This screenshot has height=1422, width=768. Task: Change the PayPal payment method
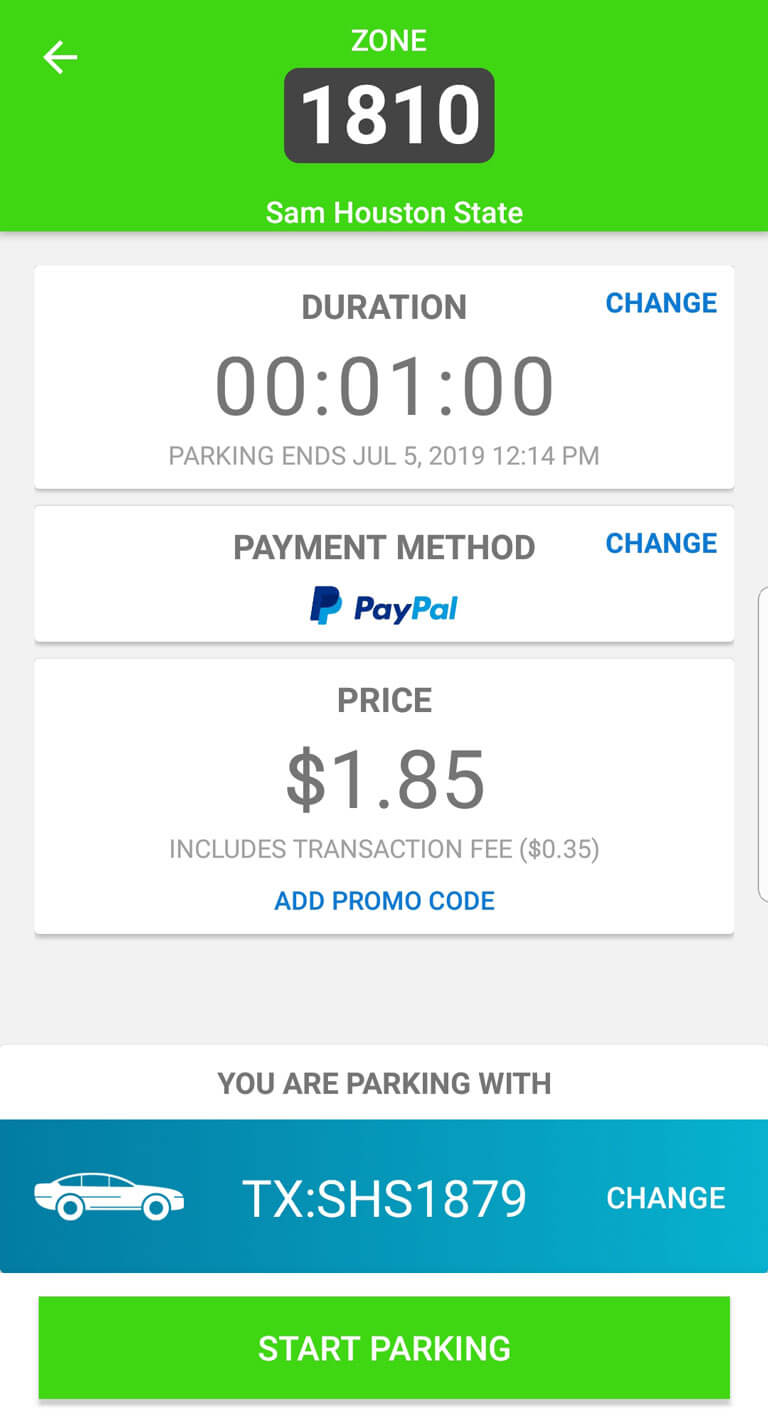[661, 543]
